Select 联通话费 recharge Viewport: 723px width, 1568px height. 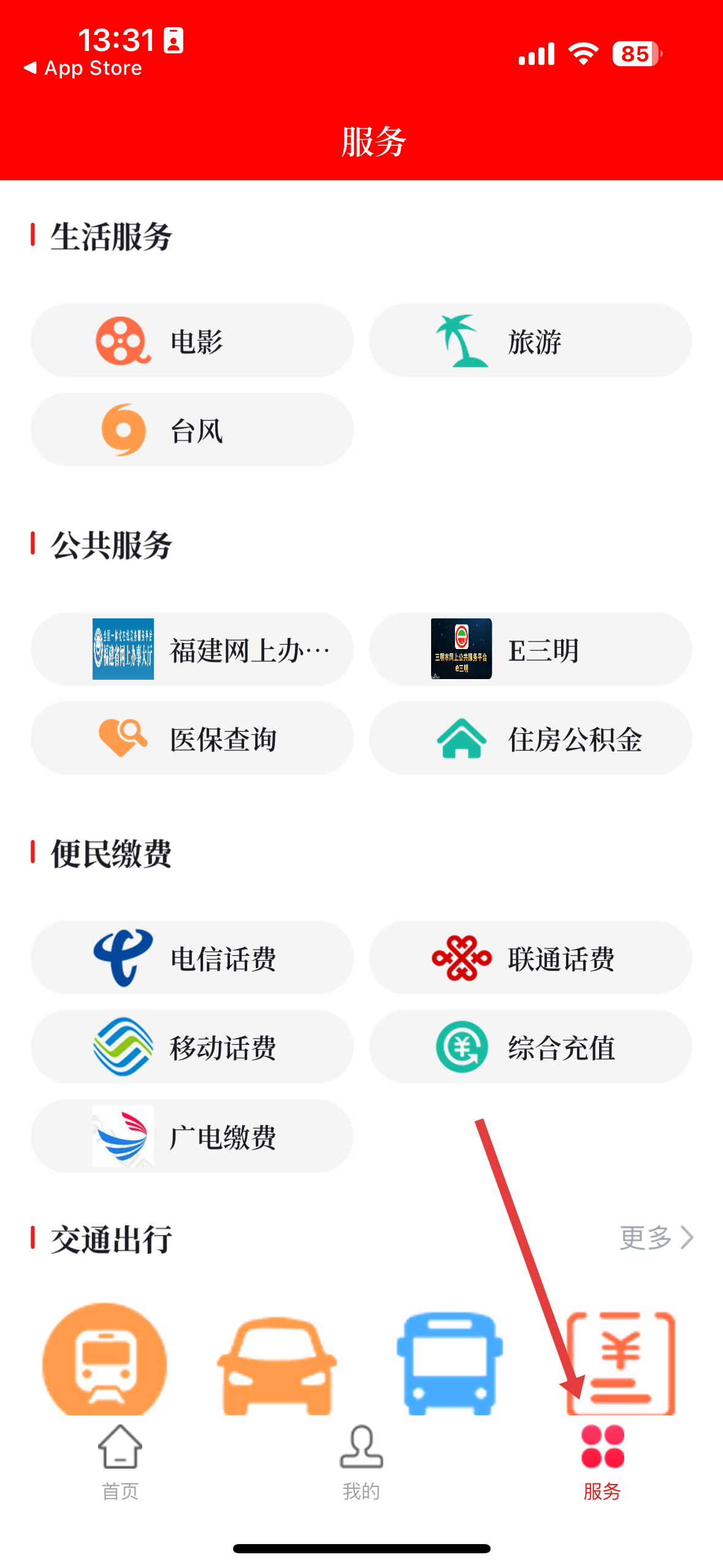[x=530, y=958]
